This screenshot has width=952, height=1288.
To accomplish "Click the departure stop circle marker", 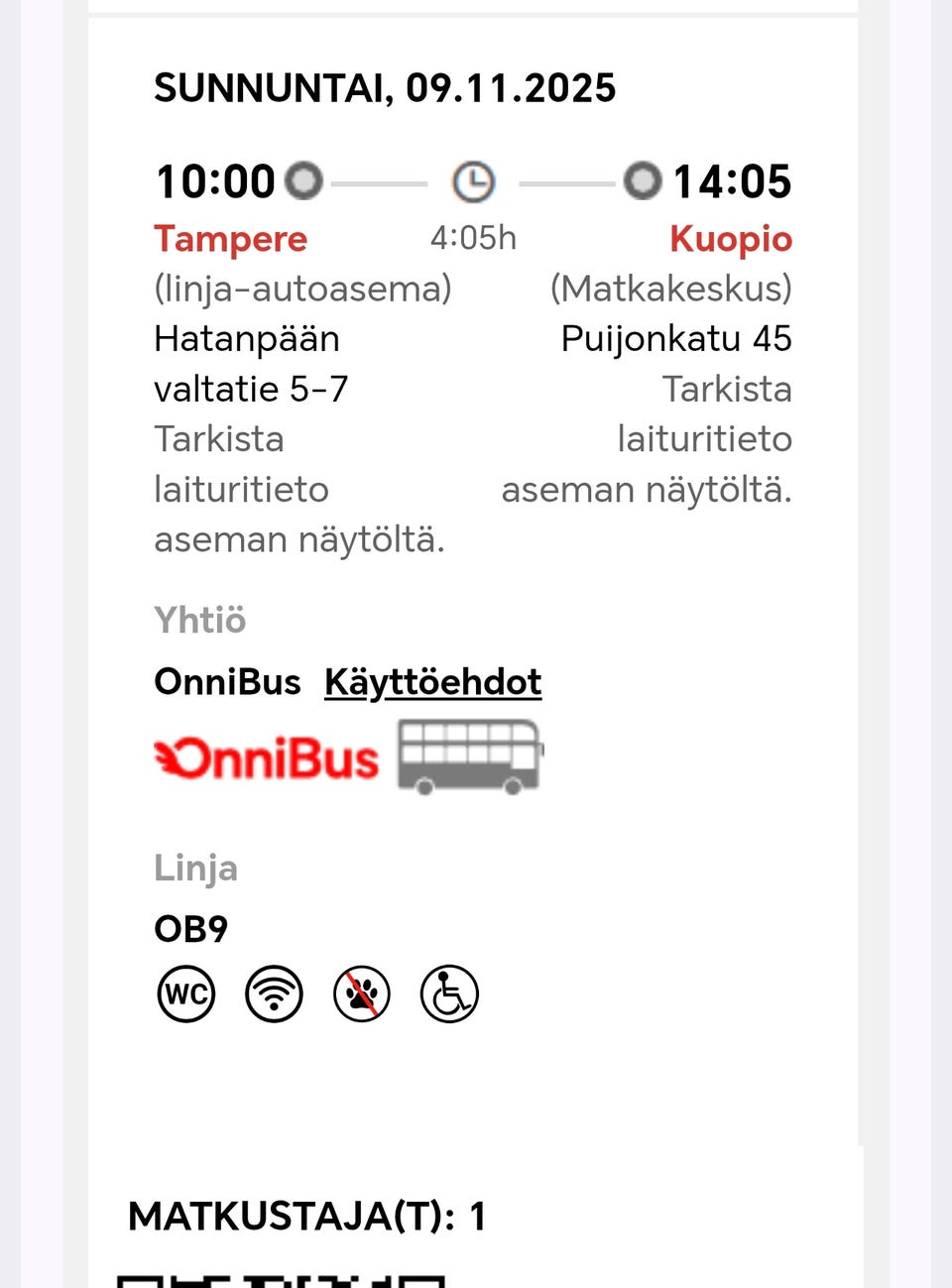I will 304,181.
